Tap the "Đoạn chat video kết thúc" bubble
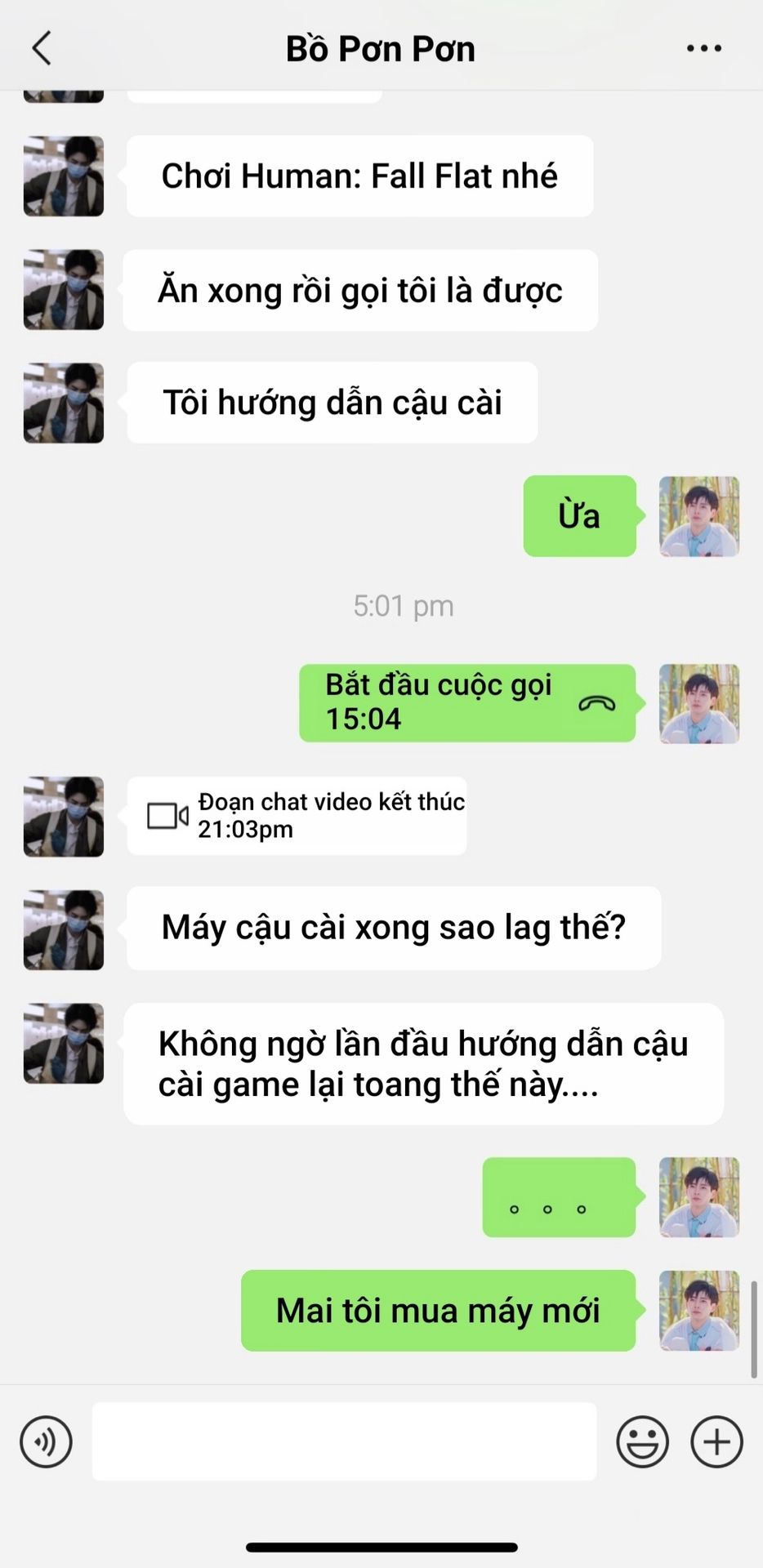The image size is (763, 1568). pyautogui.click(x=297, y=816)
